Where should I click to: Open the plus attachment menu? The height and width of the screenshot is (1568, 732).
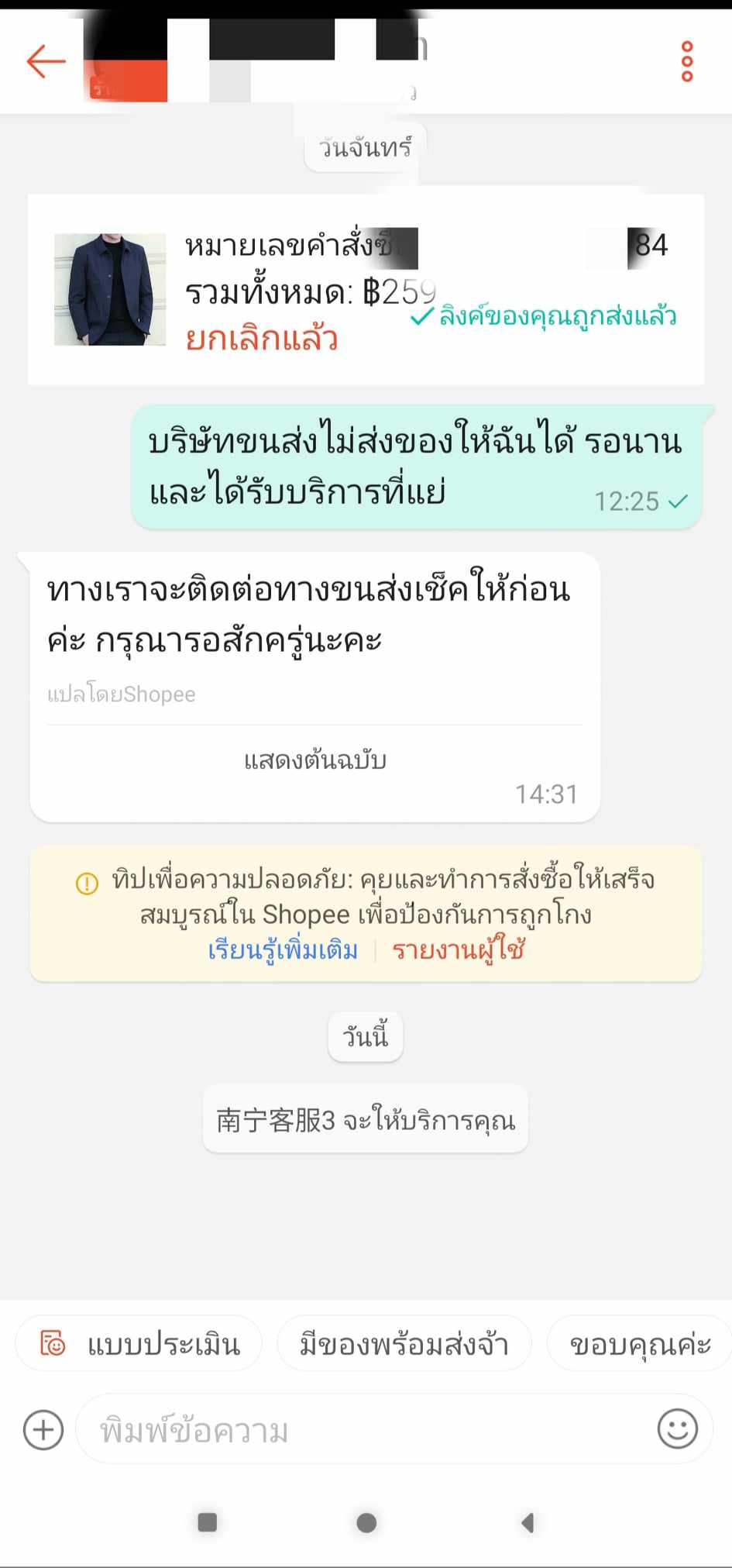point(43,1429)
